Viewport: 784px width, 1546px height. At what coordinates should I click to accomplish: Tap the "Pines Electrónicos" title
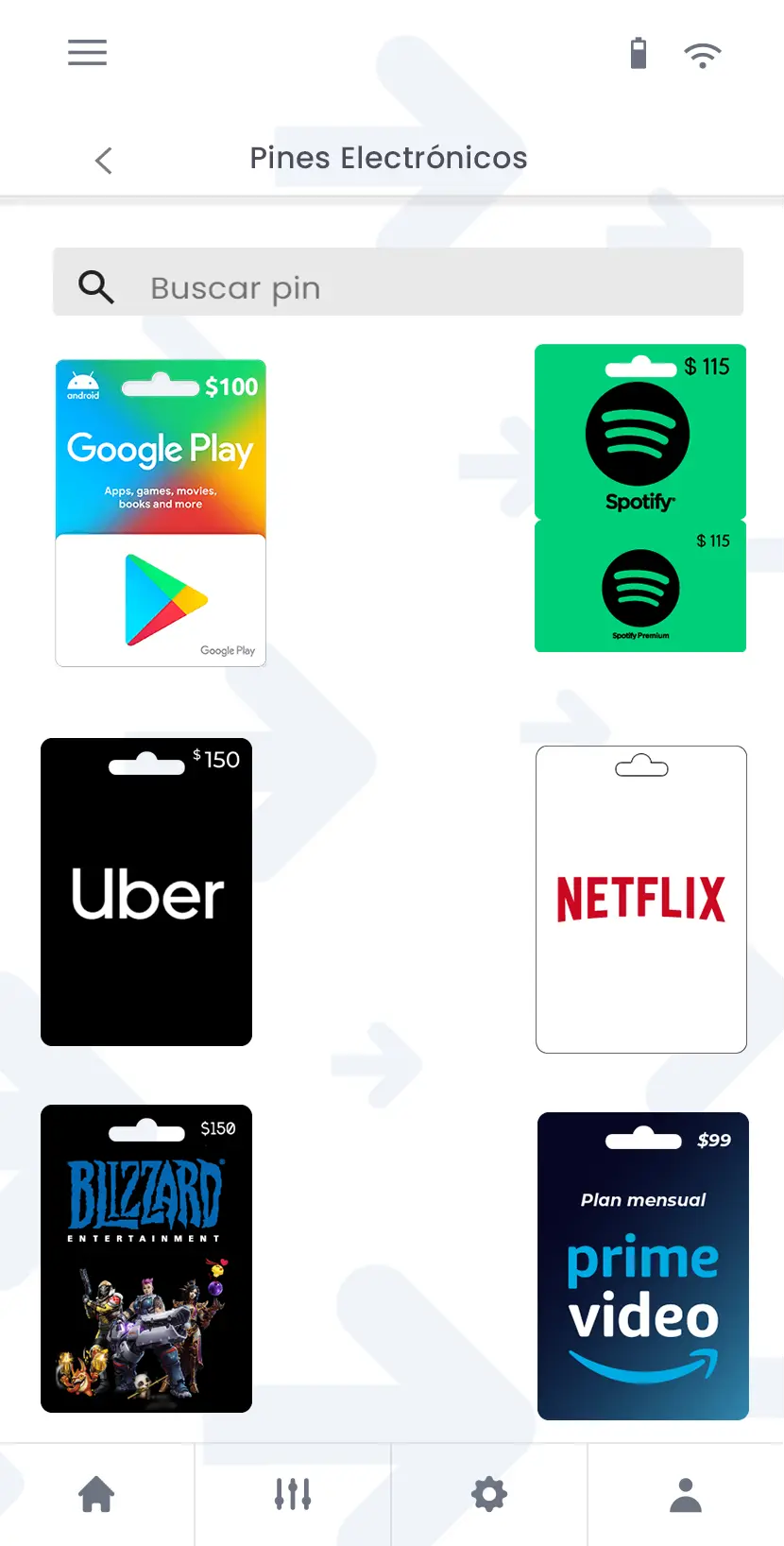(388, 158)
